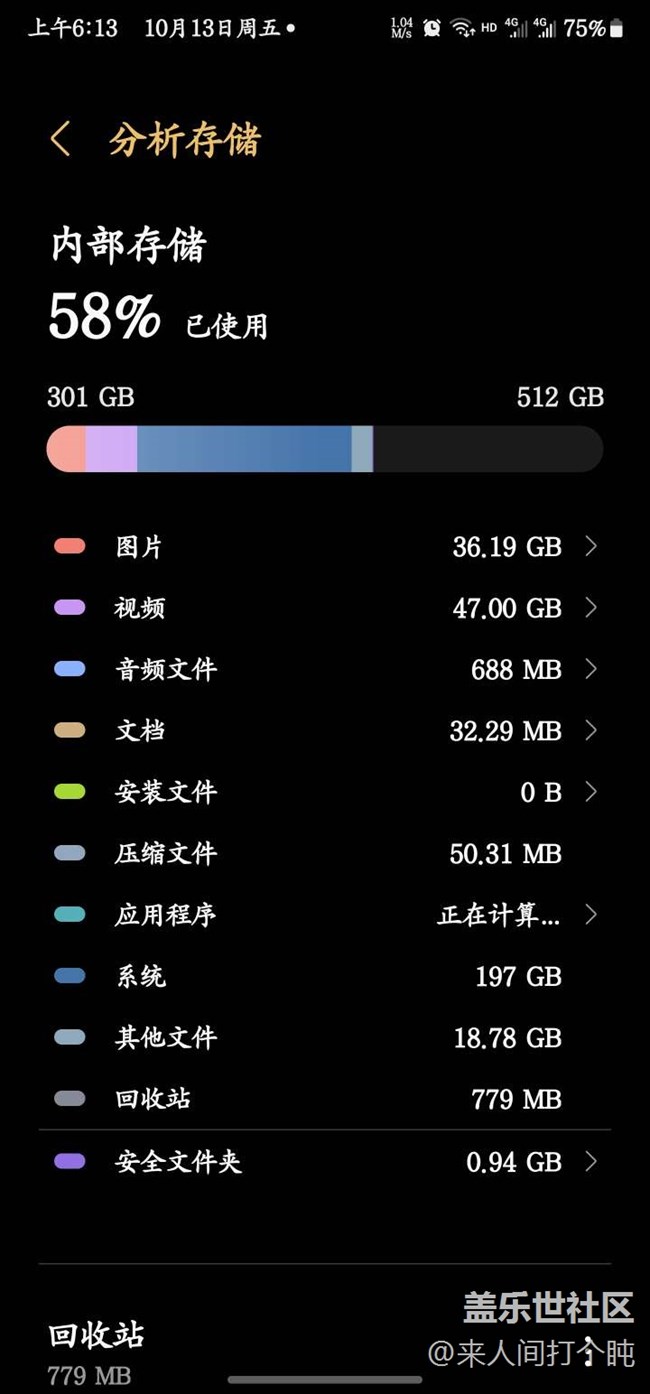The image size is (650, 1394).
Task: View 音频文件 storage usage
Action: 324,669
